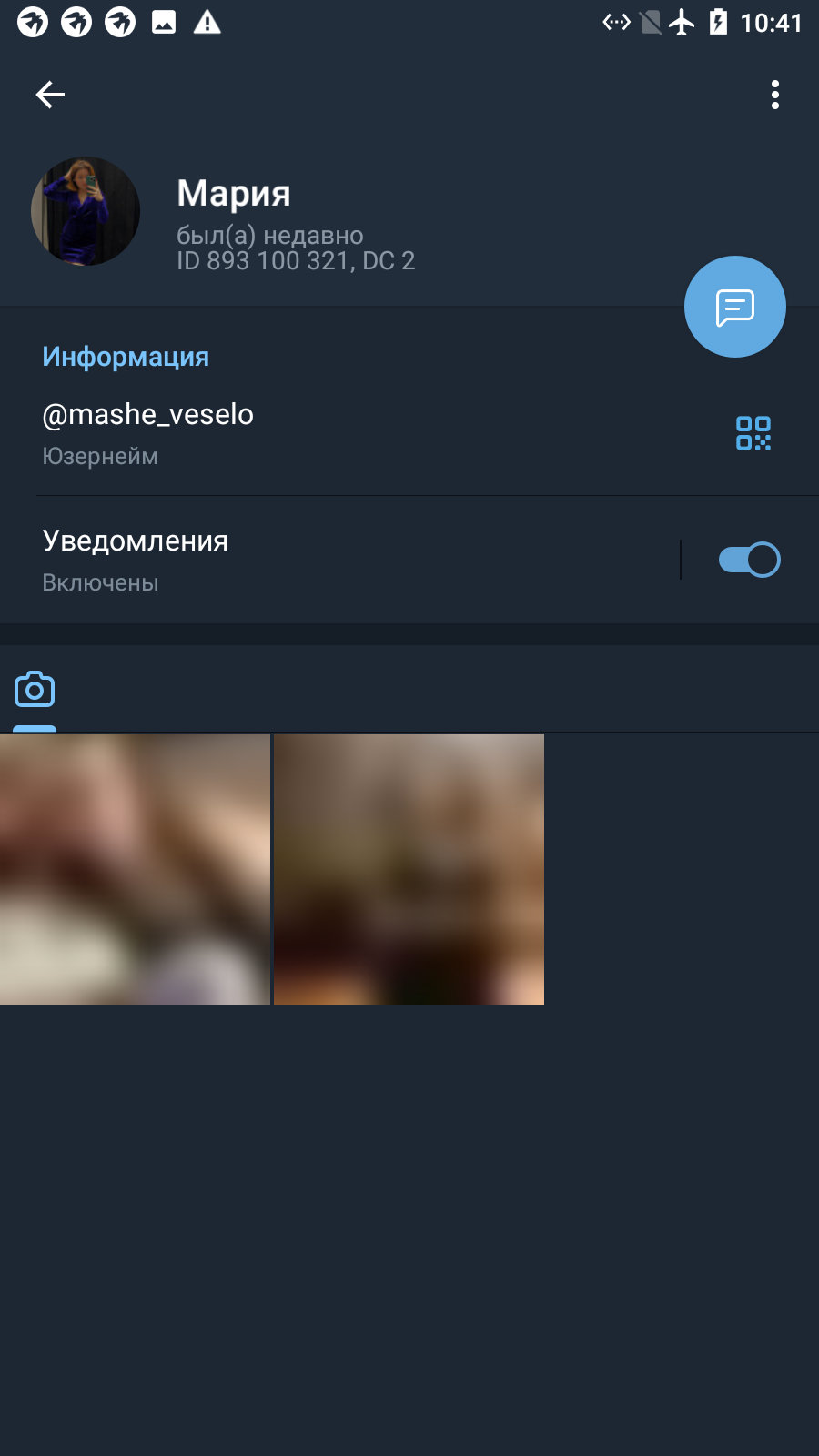This screenshot has height=1456, width=819.
Task: Toggle the Уведомления switch off
Action: tap(750, 560)
